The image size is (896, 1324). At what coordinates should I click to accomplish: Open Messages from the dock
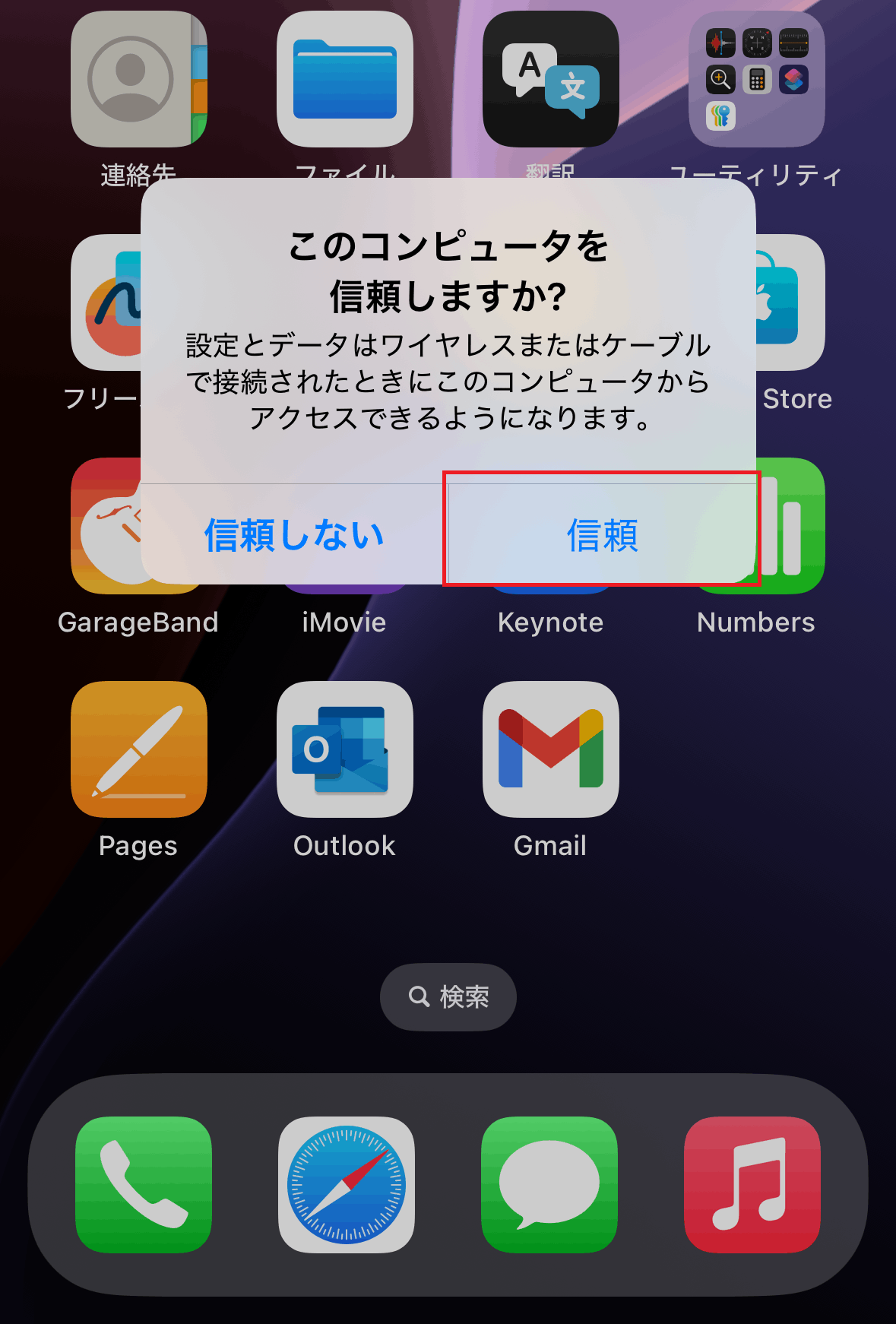[549, 1184]
